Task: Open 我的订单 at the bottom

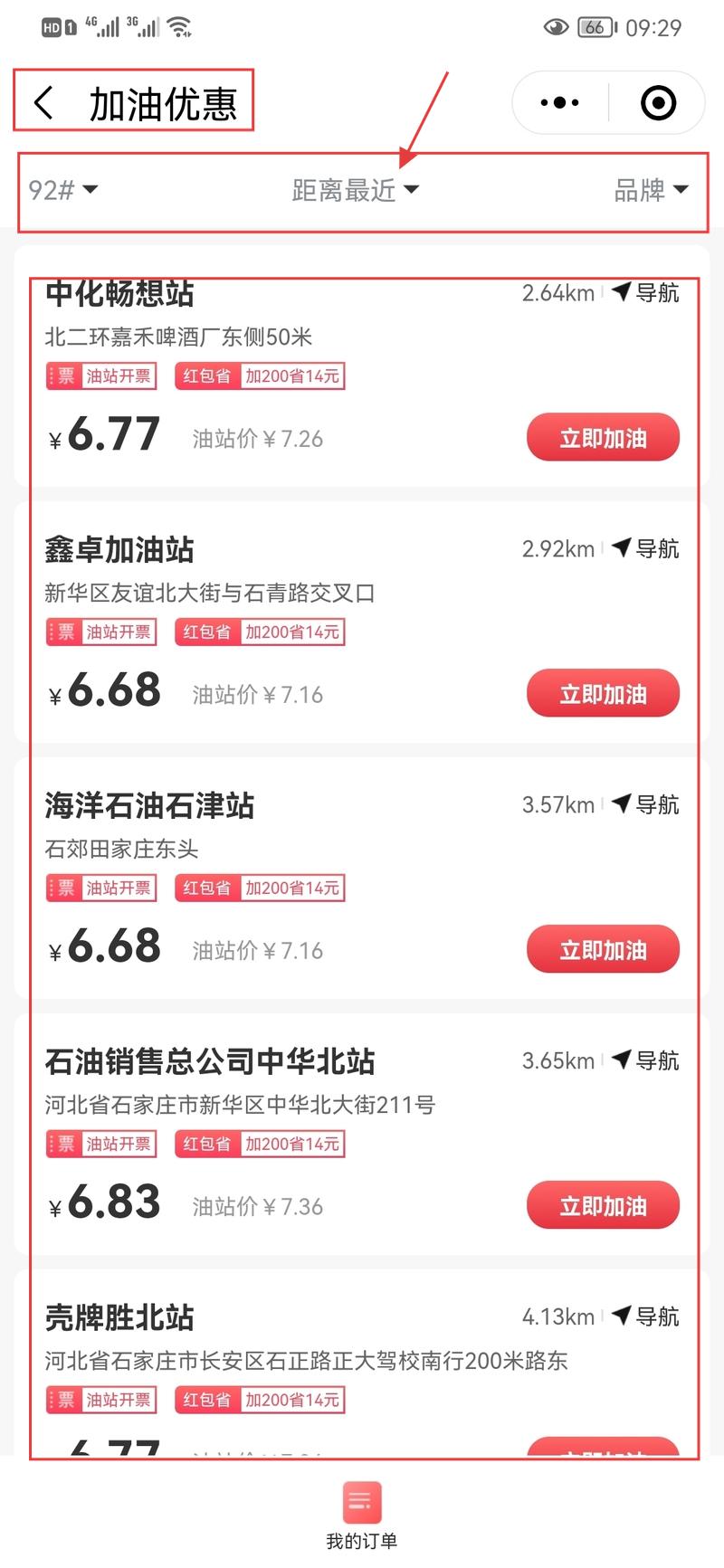Action: coord(362,1516)
